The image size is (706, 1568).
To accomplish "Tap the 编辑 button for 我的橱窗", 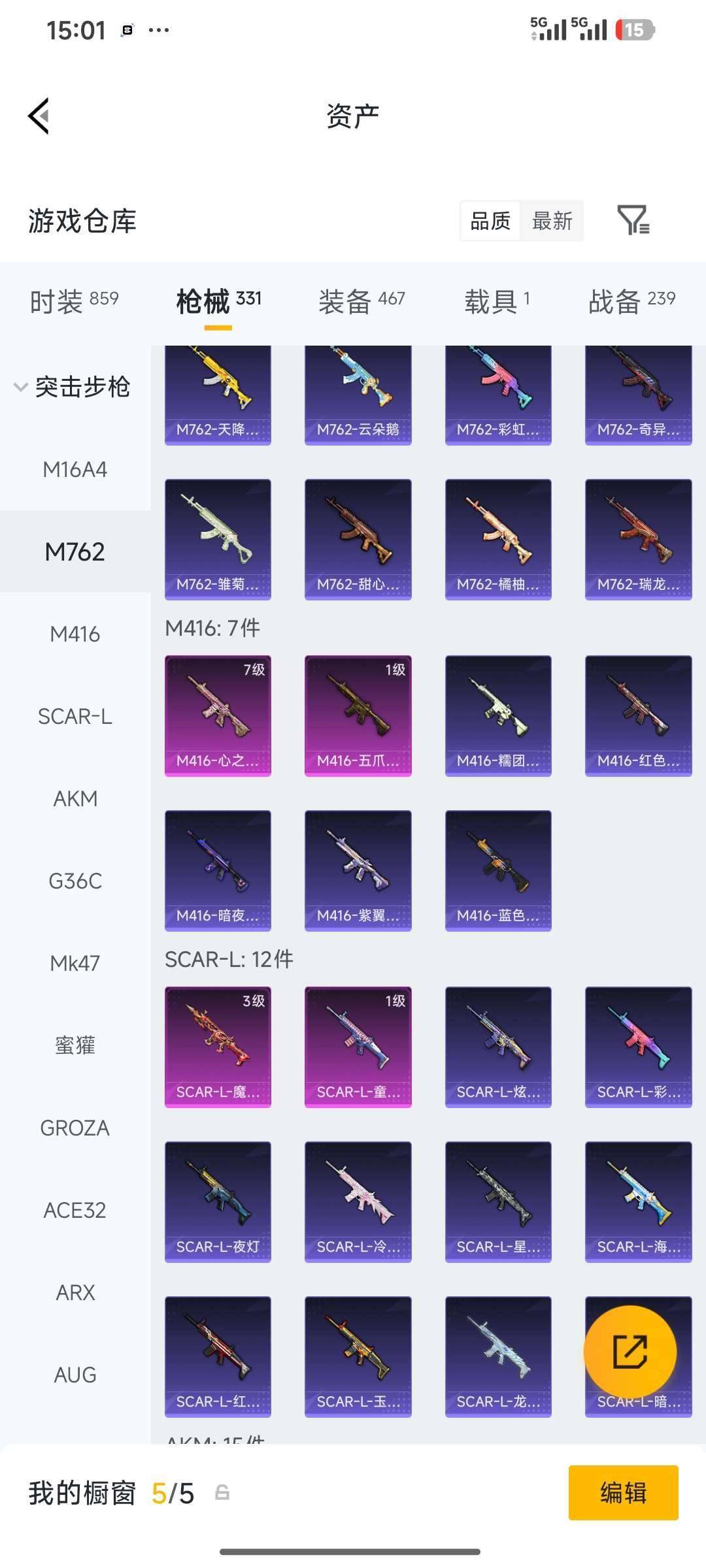I will pos(623,1493).
